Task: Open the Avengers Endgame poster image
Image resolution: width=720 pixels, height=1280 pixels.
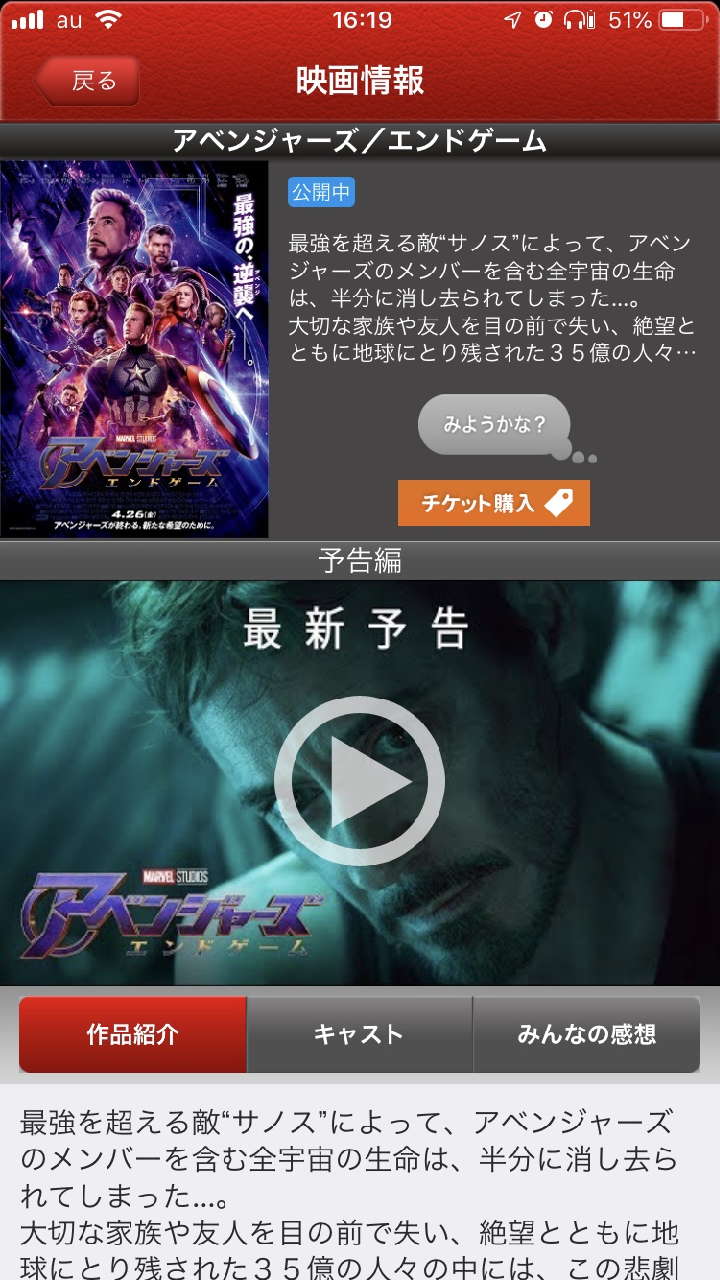Action: (135, 349)
